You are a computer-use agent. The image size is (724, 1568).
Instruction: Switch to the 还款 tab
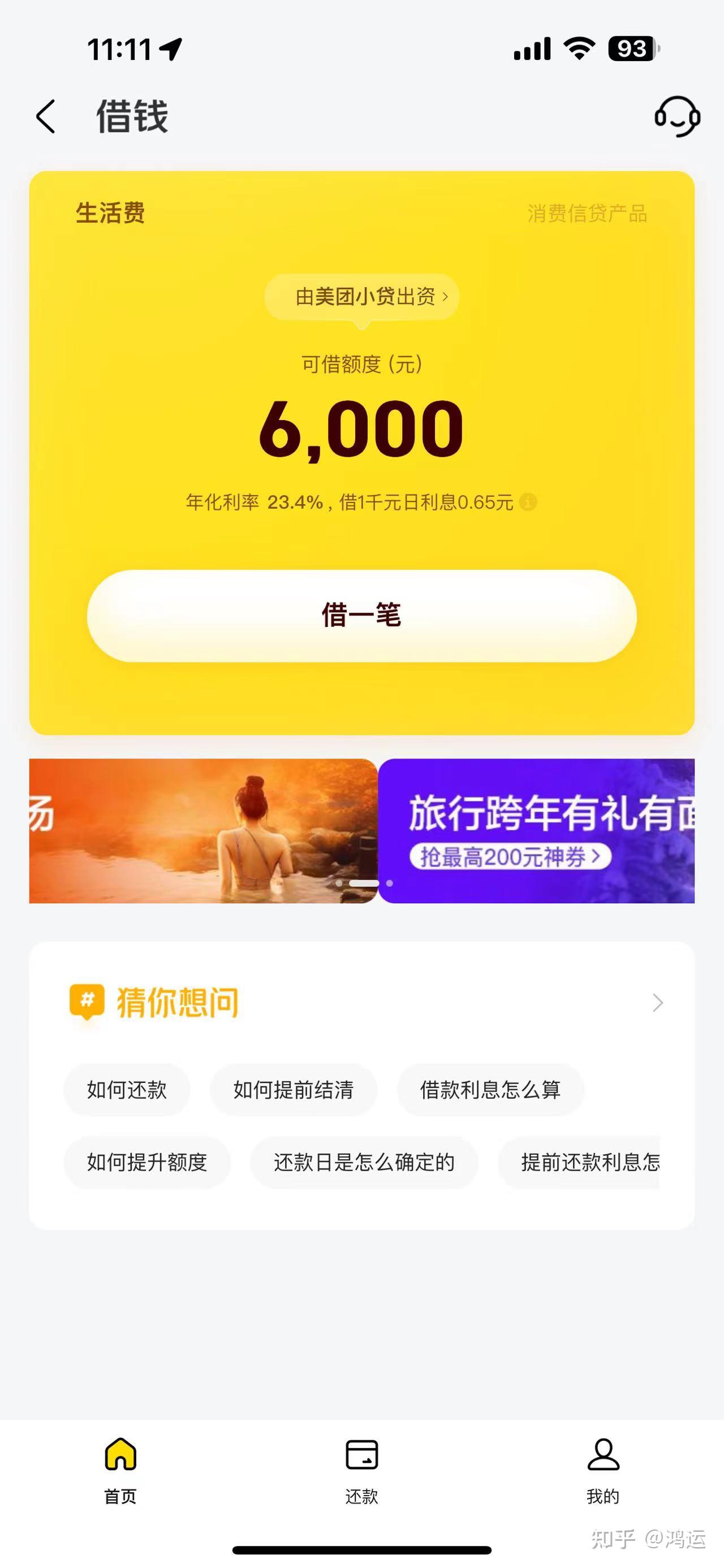[361, 1479]
